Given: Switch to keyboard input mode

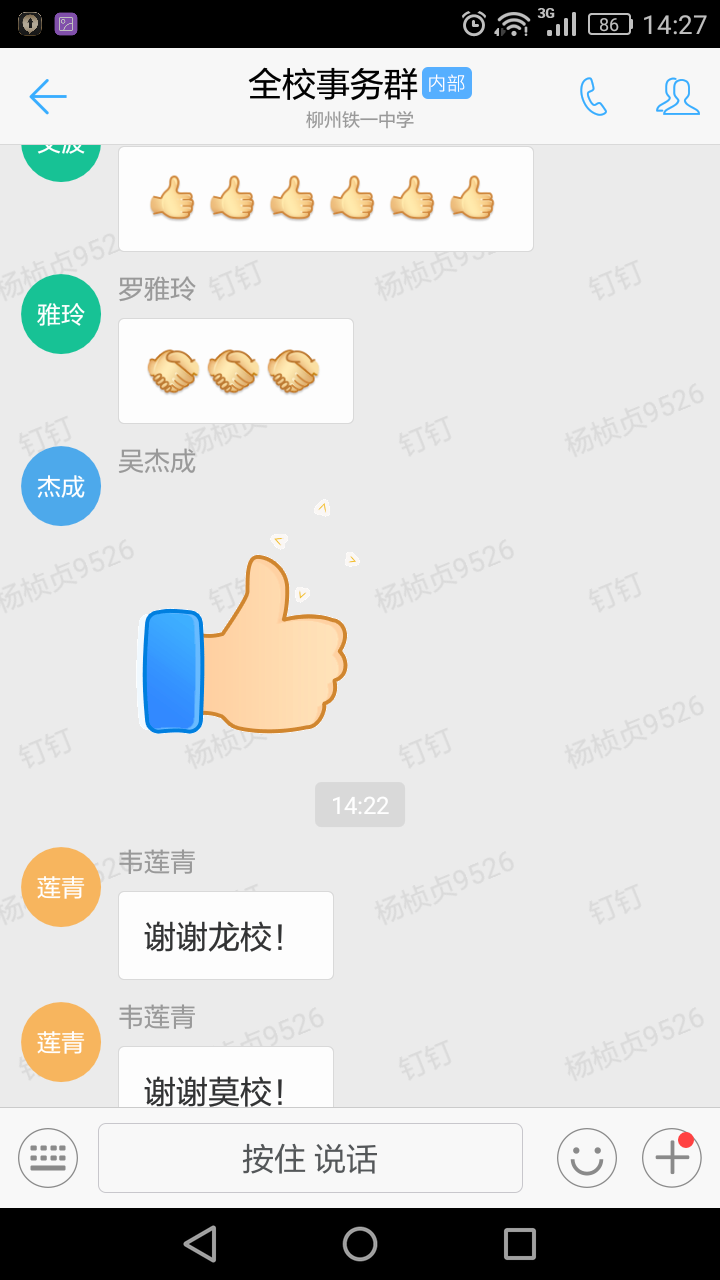Looking at the screenshot, I should tap(48, 1158).
